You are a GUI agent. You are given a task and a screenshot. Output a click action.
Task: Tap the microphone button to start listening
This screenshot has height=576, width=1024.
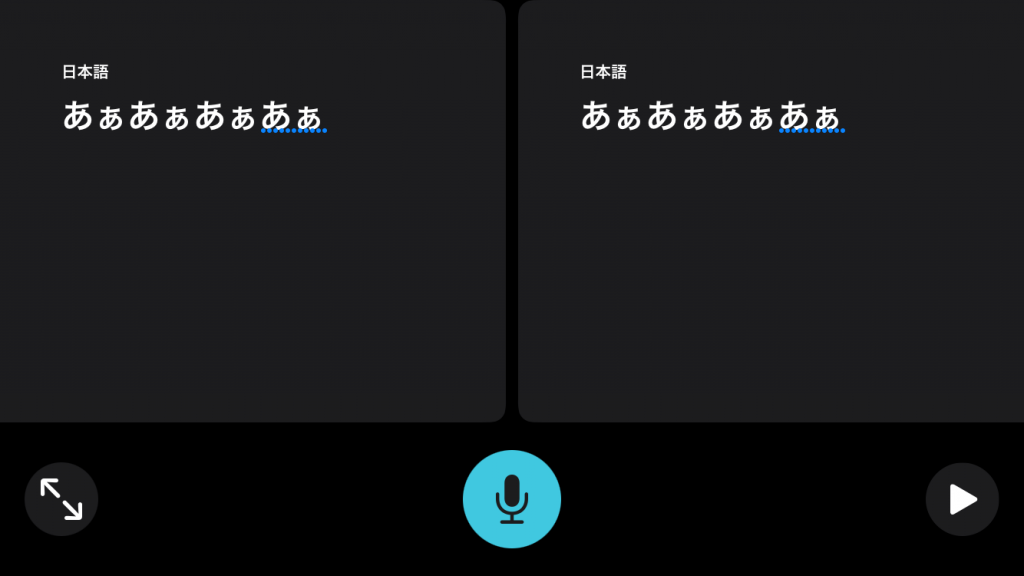tap(512, 499)
